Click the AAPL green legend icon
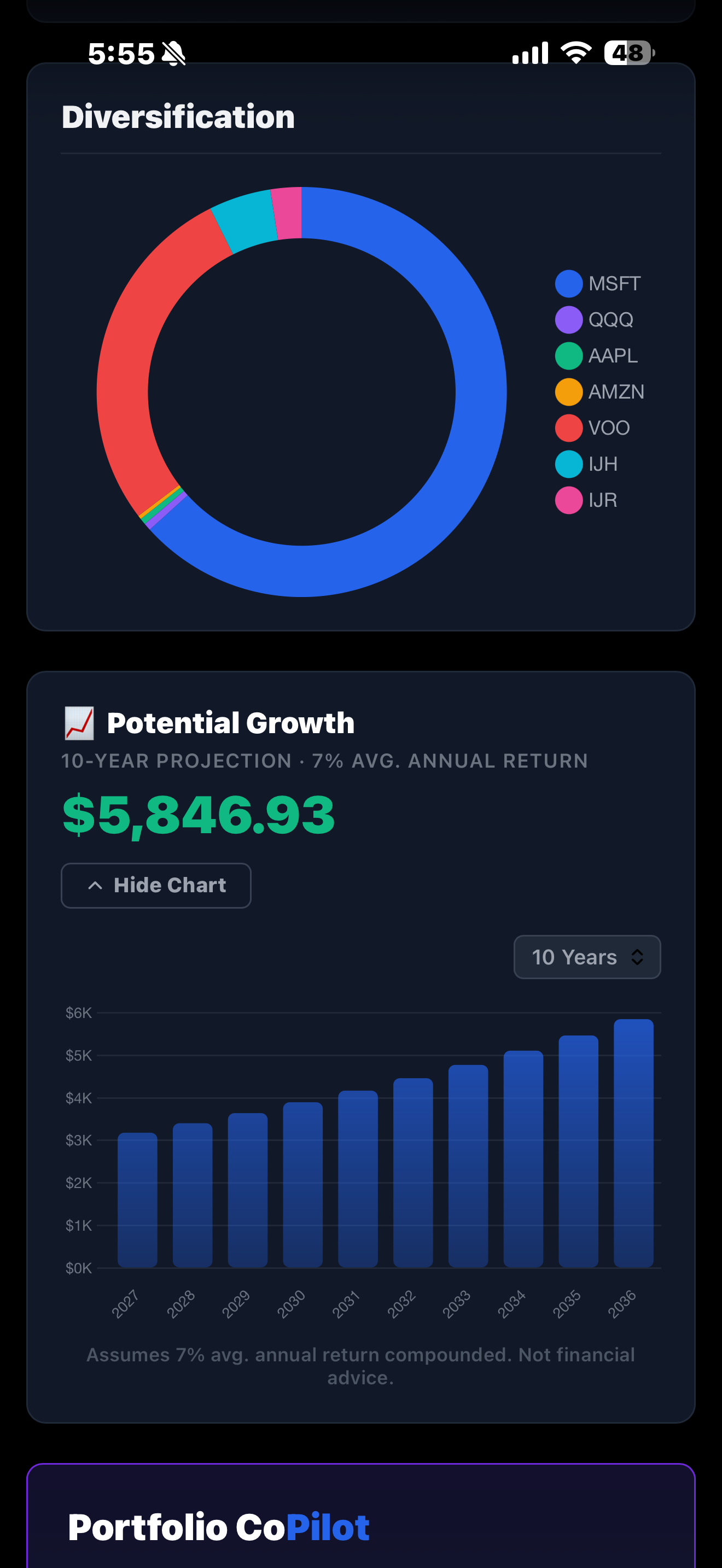 tap(569, 355)
